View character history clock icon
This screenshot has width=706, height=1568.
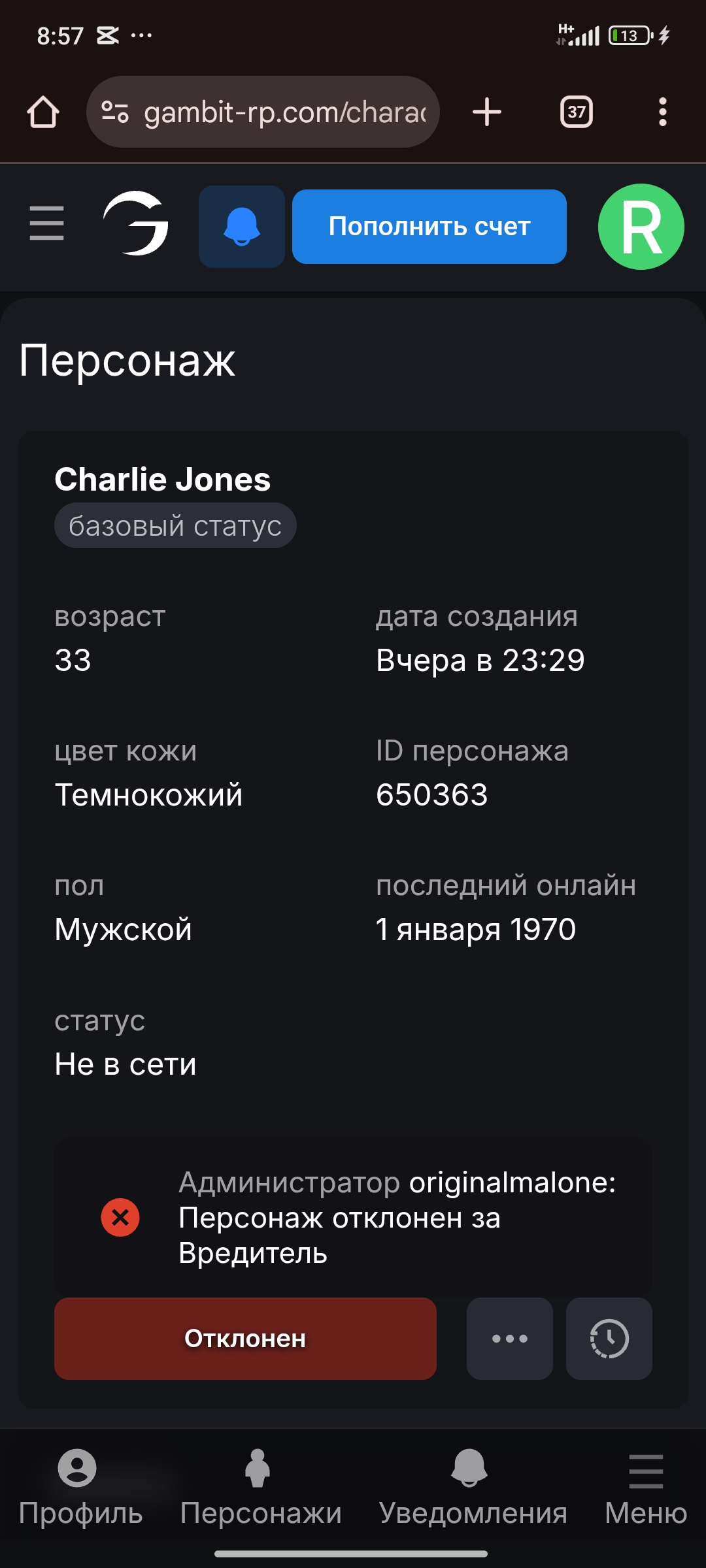(x=609, y=1339)
